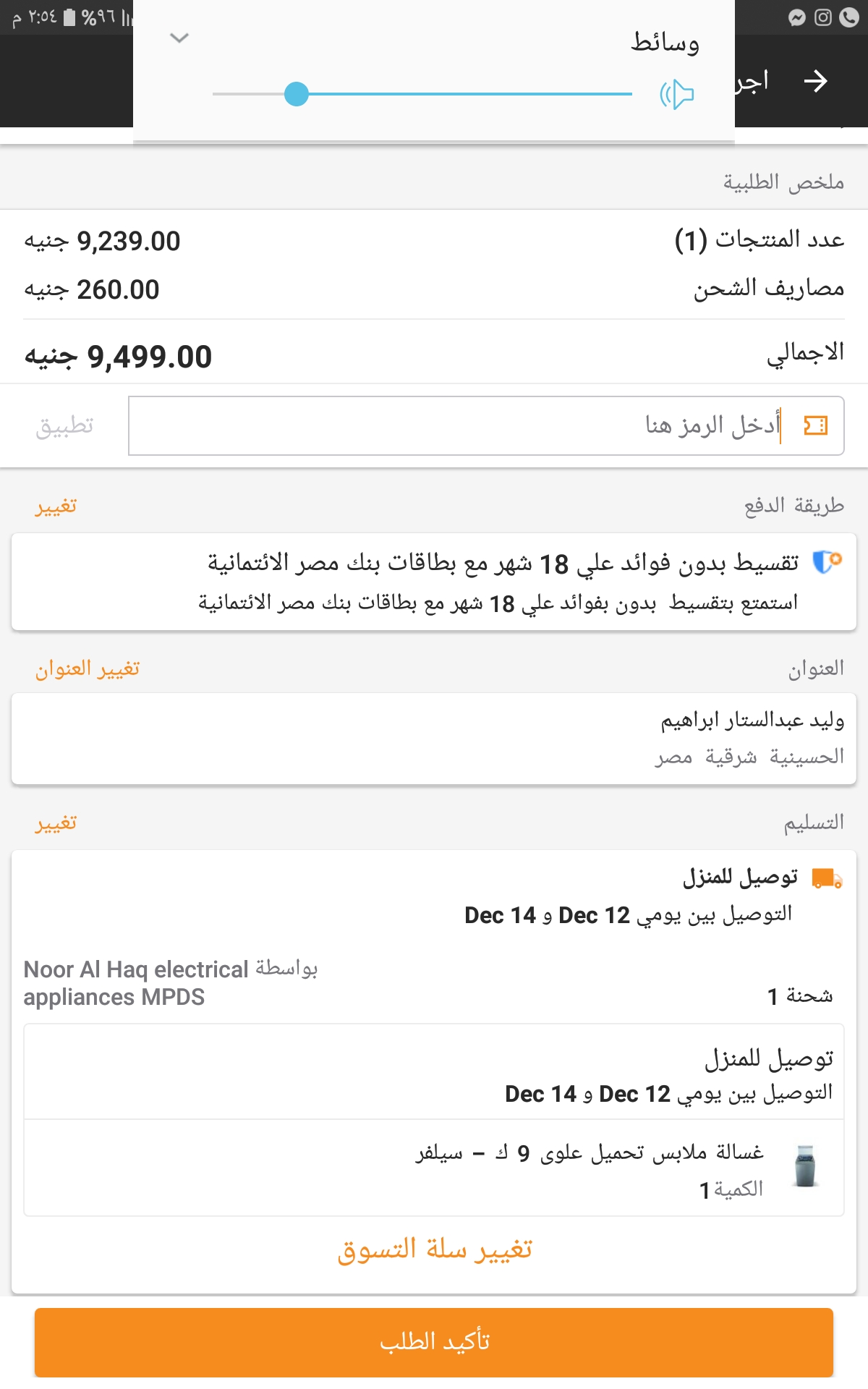Confirm the order with تأكيد الطلب

click(x=434, y=1342)
